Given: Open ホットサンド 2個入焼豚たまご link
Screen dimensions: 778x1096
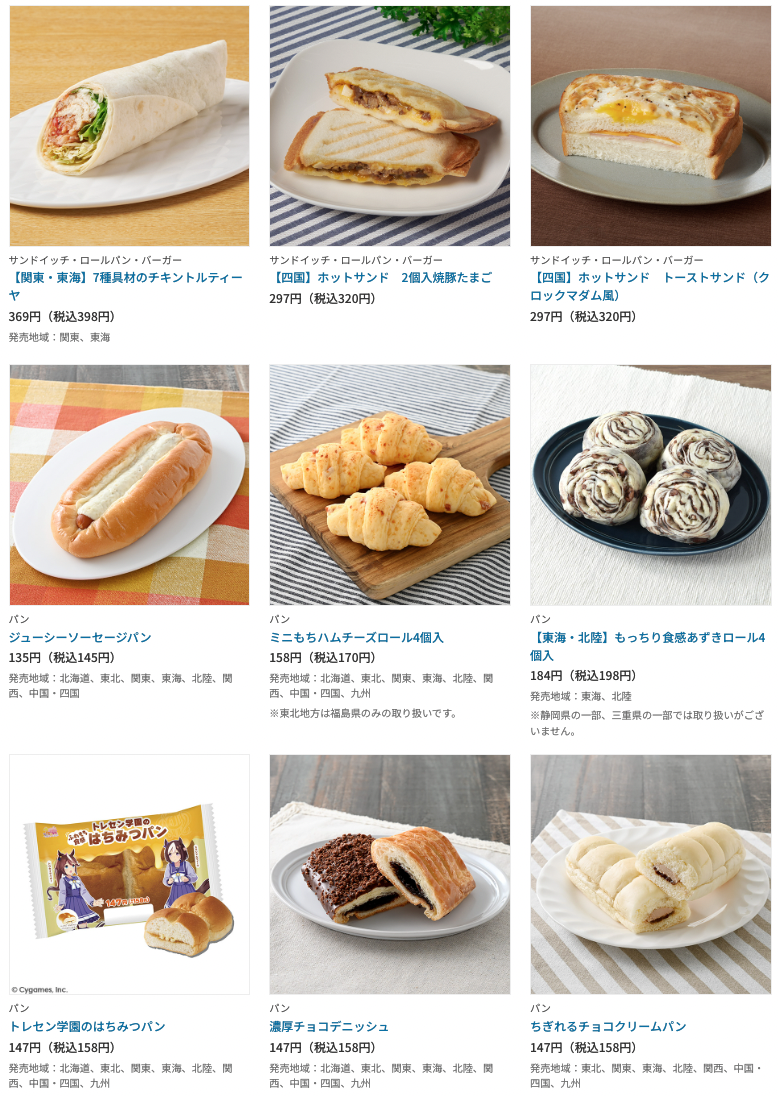Looking at the screenshot, I should pos(381,277).
